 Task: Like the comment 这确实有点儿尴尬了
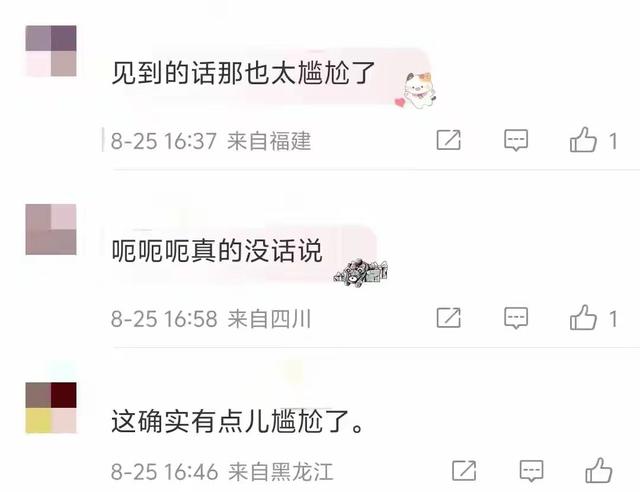tap(599, 471)
